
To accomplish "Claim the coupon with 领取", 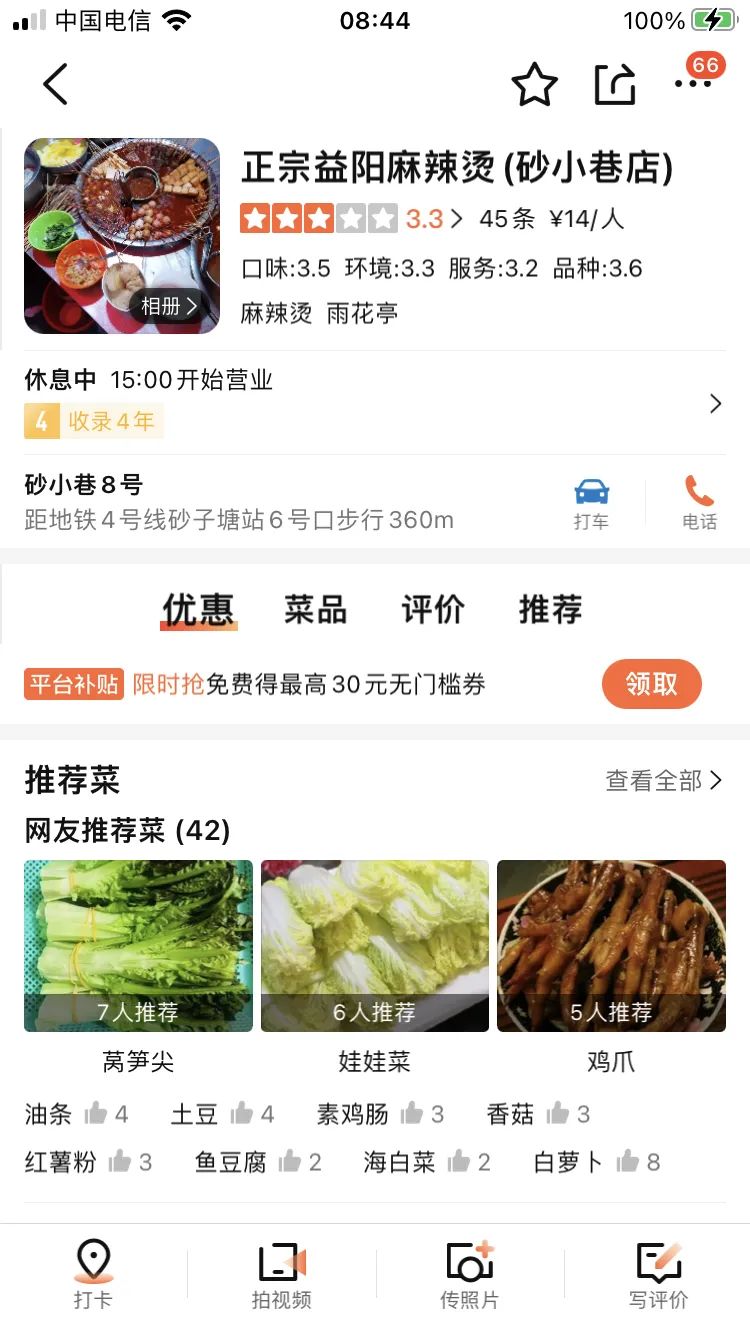I will coord(651,684).
